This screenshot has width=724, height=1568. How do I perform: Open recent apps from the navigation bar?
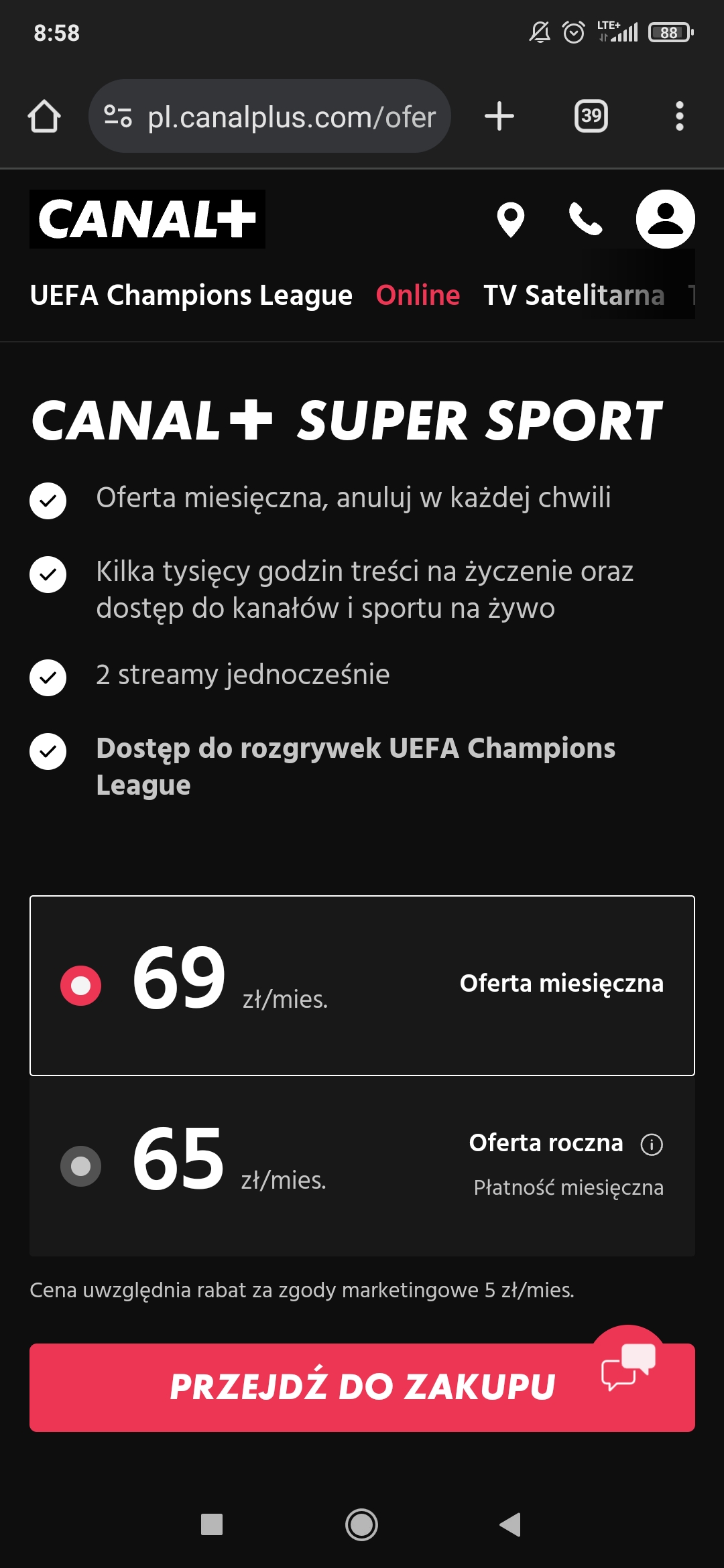[212, 1525]
